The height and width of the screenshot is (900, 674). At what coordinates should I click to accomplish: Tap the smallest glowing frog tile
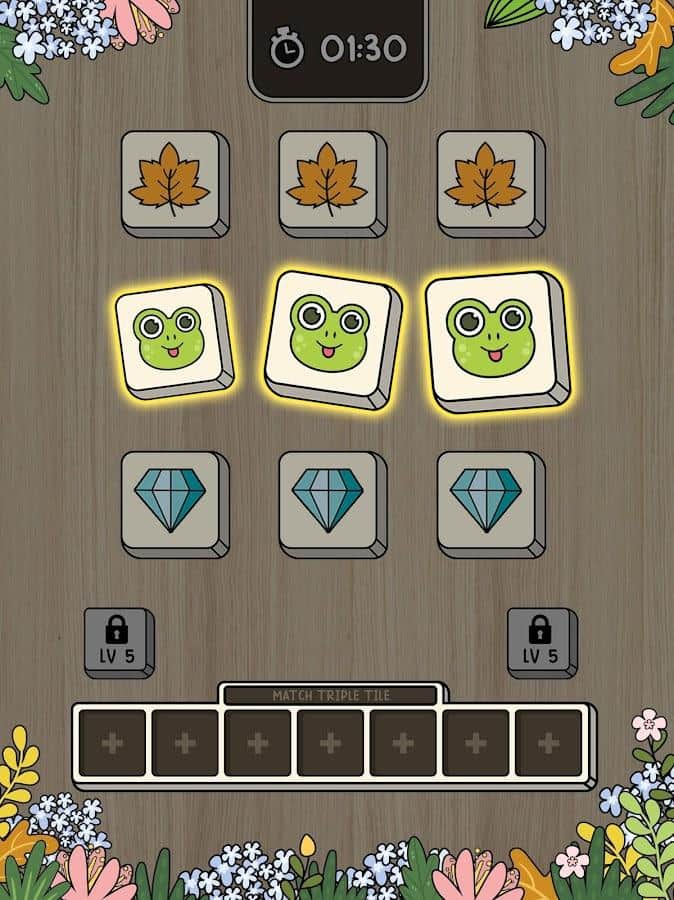pyautogui.click(x=169, y=338)
